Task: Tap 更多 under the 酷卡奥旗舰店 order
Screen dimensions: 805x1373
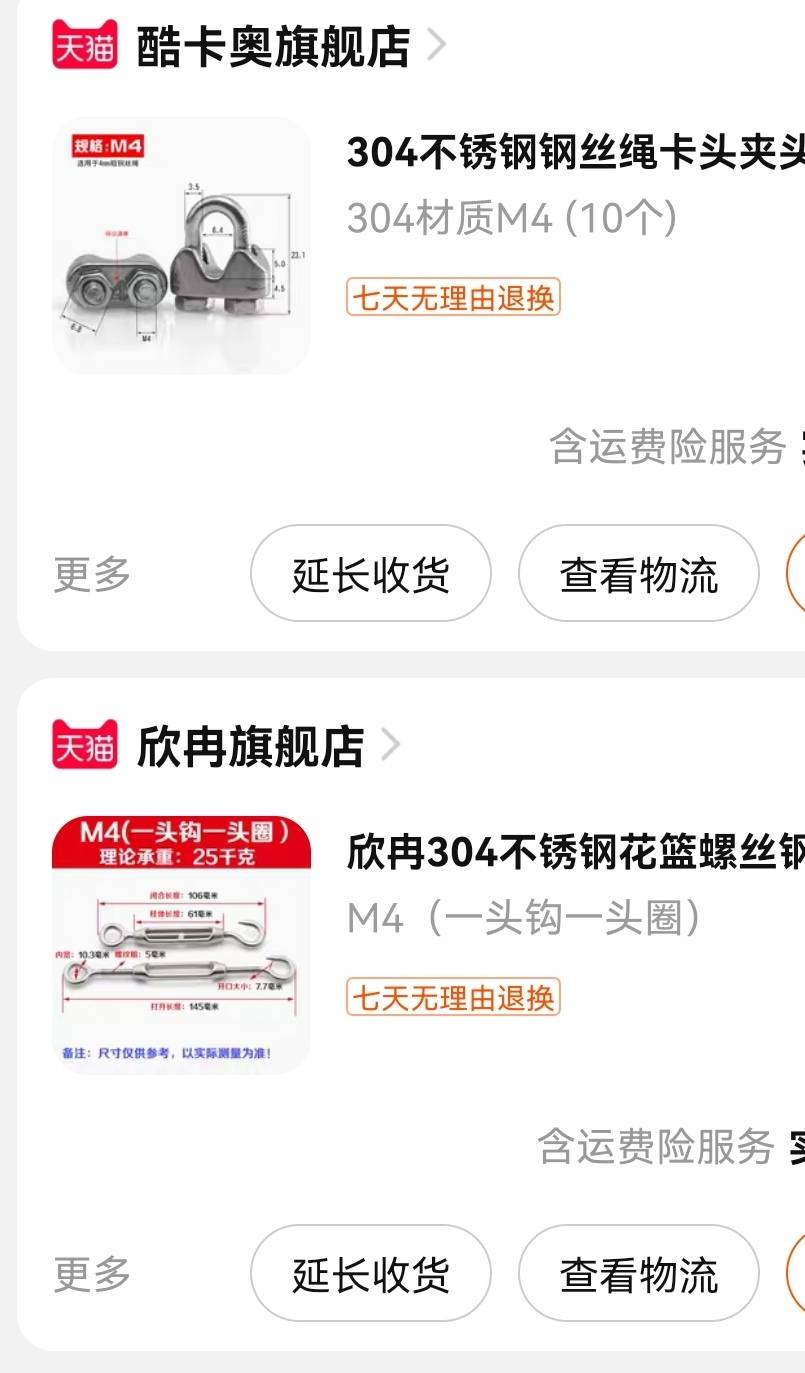Action: coord(92,574)
